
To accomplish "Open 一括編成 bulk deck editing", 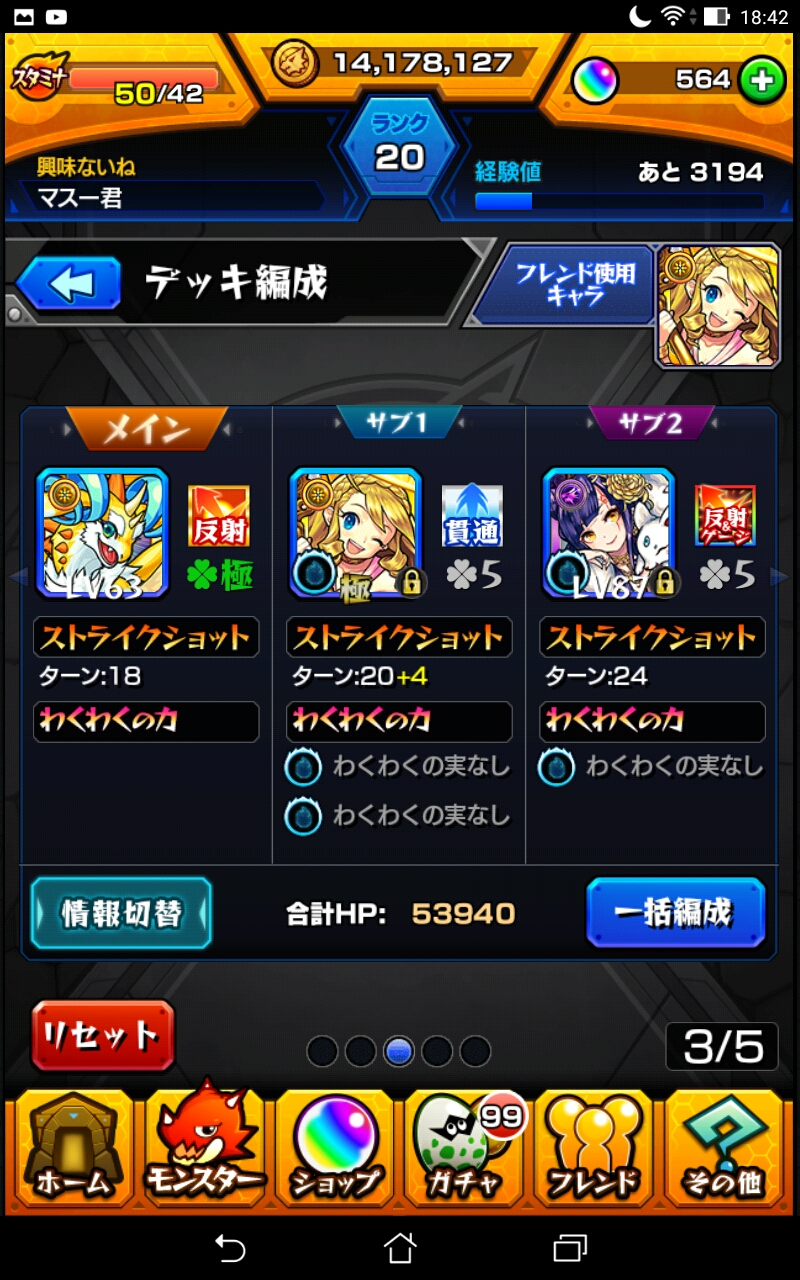I will point(675,913).
